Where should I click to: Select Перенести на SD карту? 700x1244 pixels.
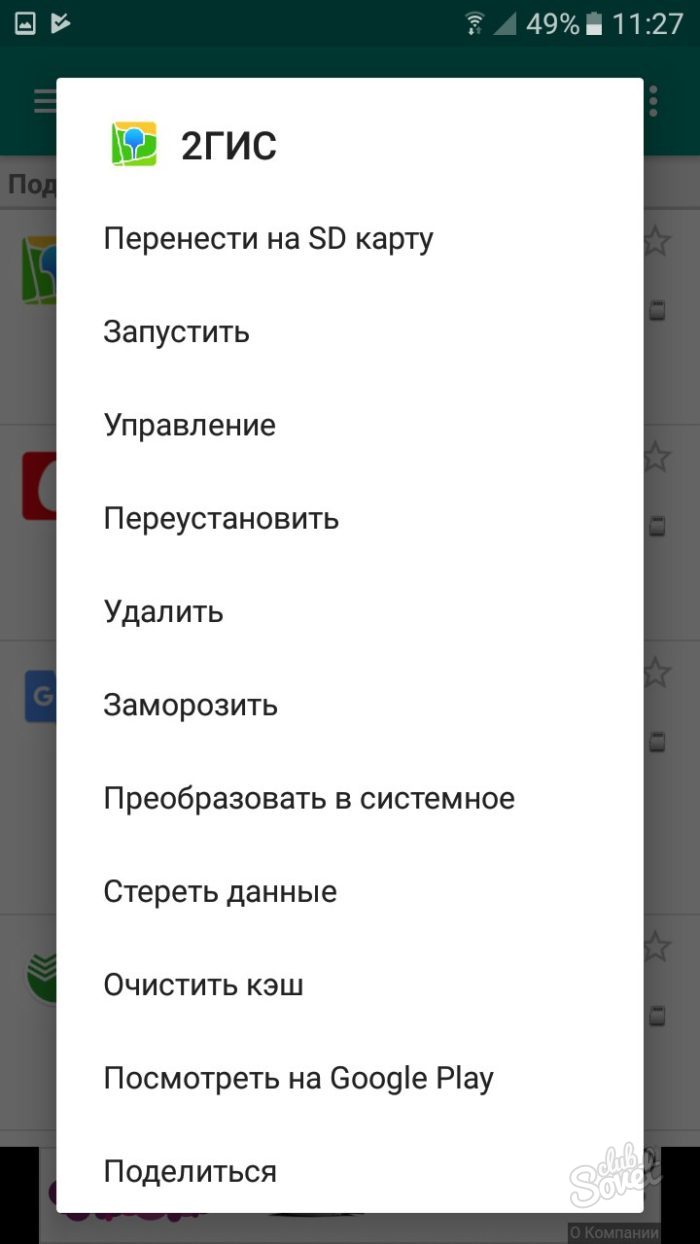pos(268,239)
